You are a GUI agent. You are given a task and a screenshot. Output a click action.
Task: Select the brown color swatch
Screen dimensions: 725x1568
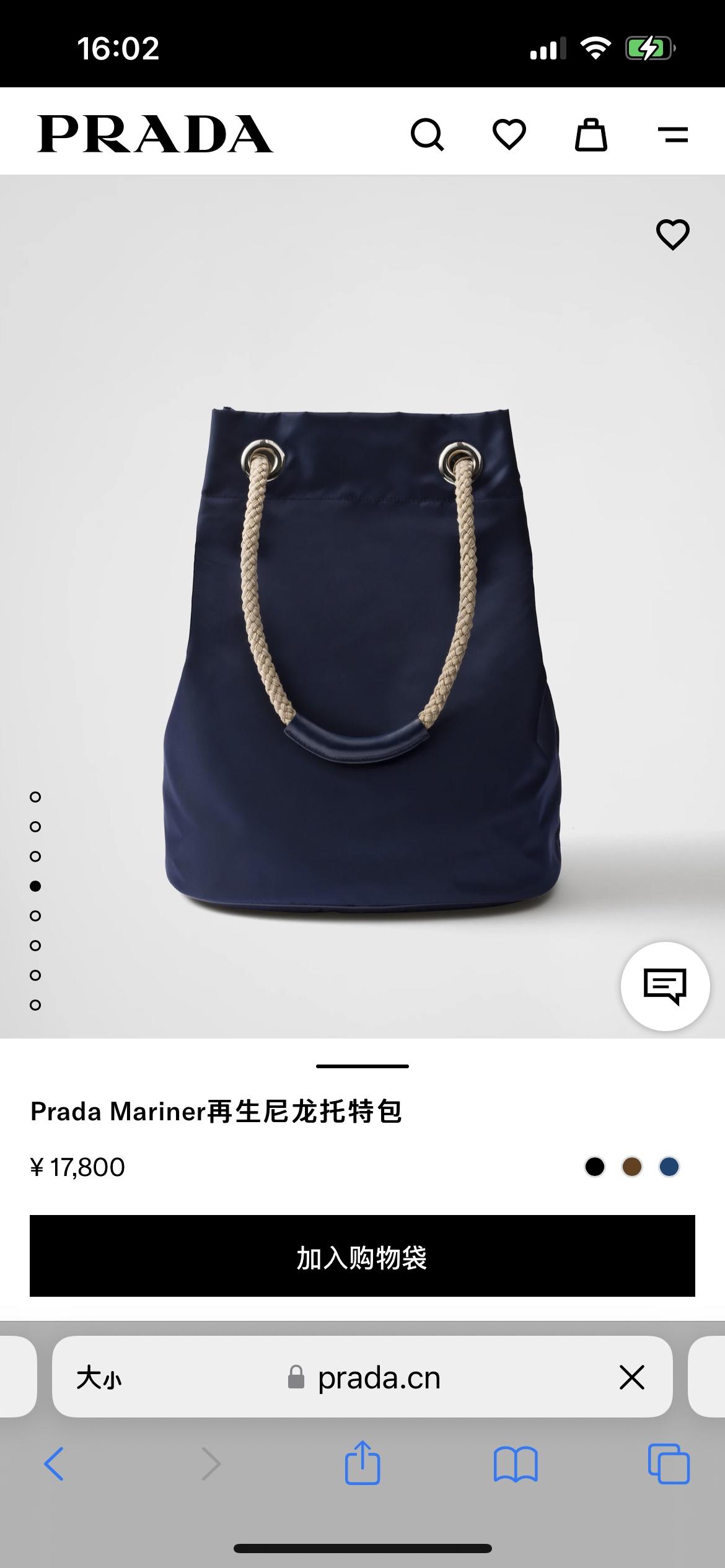point(631,1167)
